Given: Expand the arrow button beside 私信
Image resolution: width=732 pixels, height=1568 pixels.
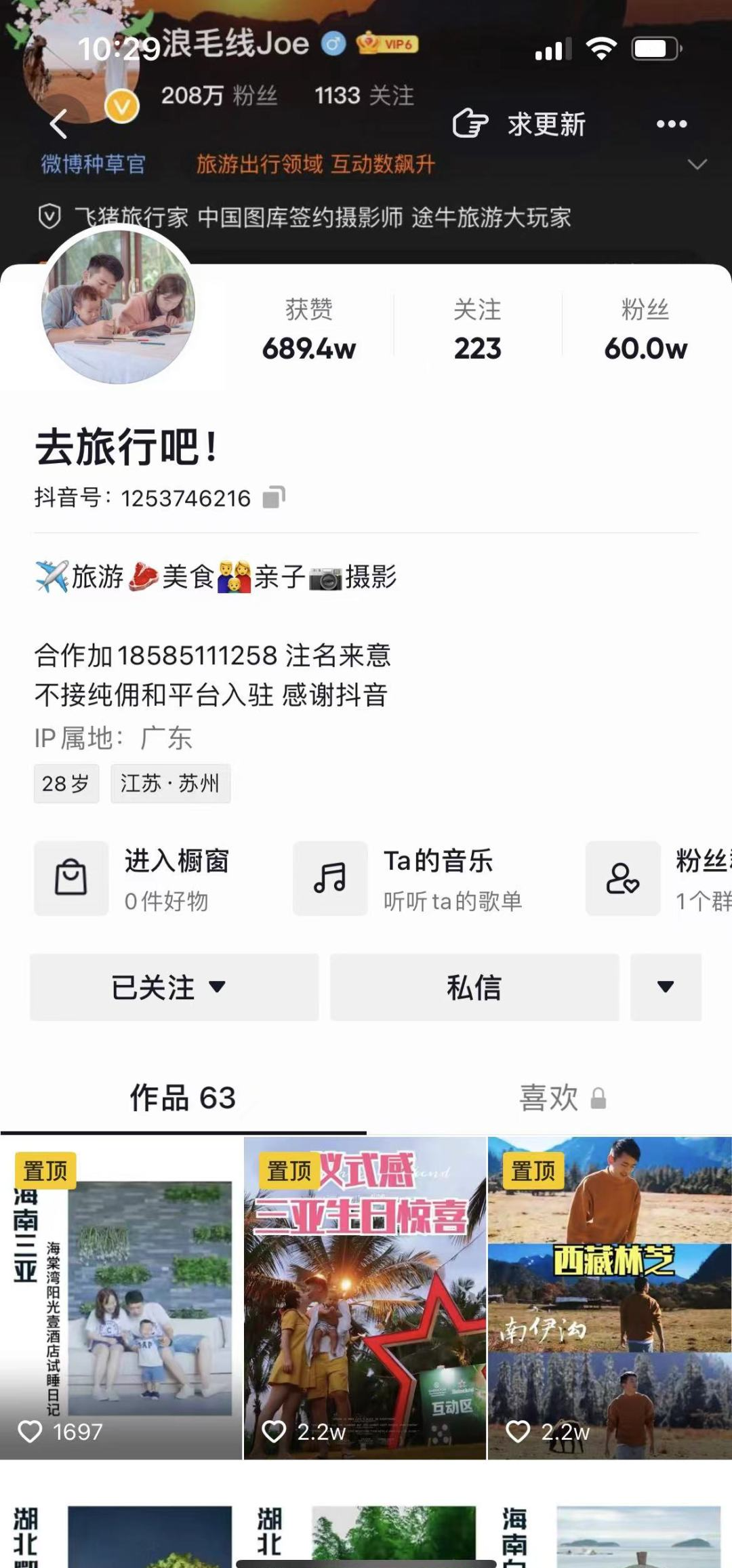Looking at the screenshot, I should (666, 987).
